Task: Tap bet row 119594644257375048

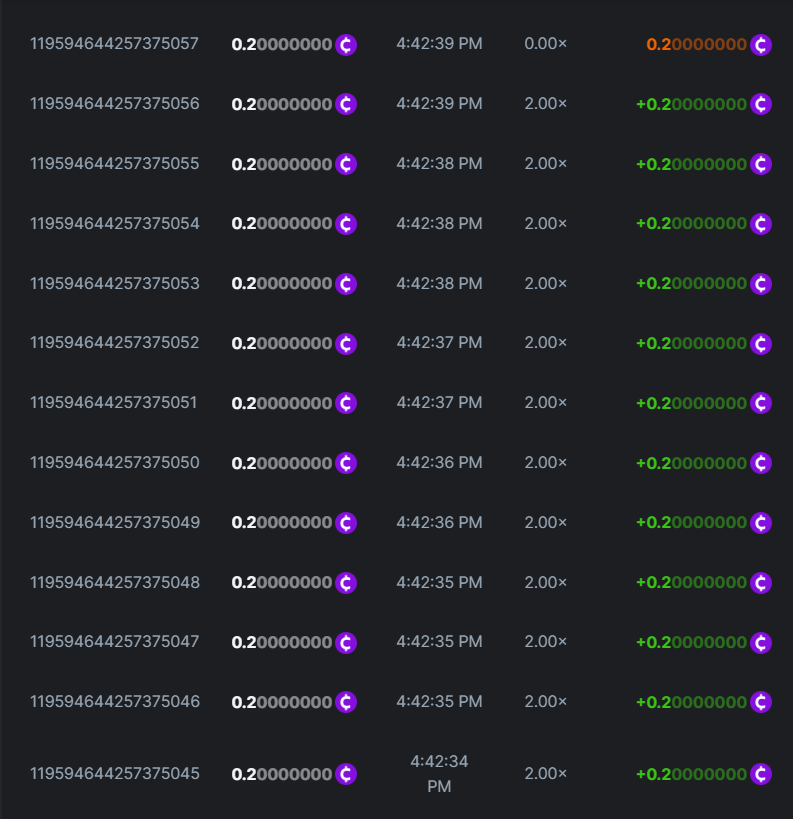Action: 115,583
